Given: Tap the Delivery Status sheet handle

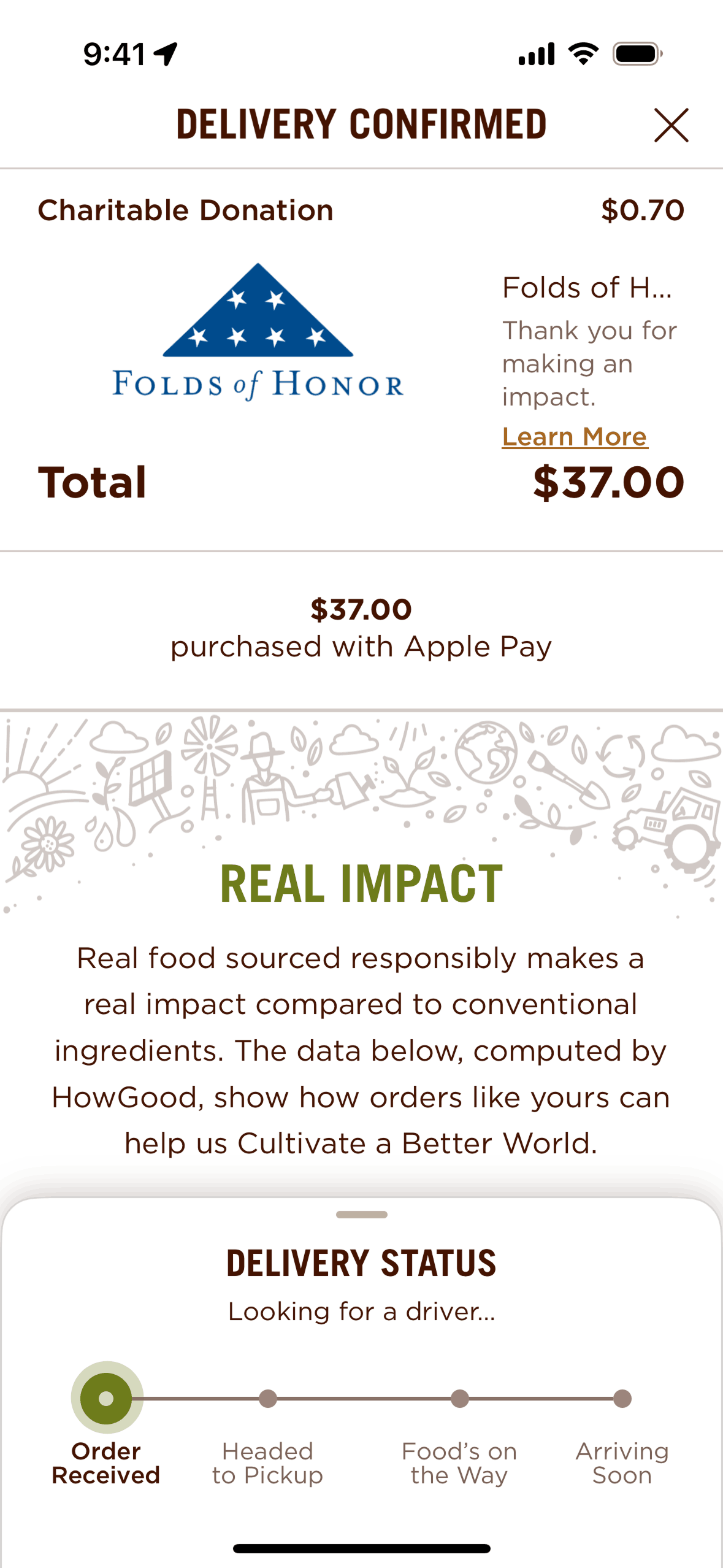Looking at the screenshot, I should (x=361, y=1214).
